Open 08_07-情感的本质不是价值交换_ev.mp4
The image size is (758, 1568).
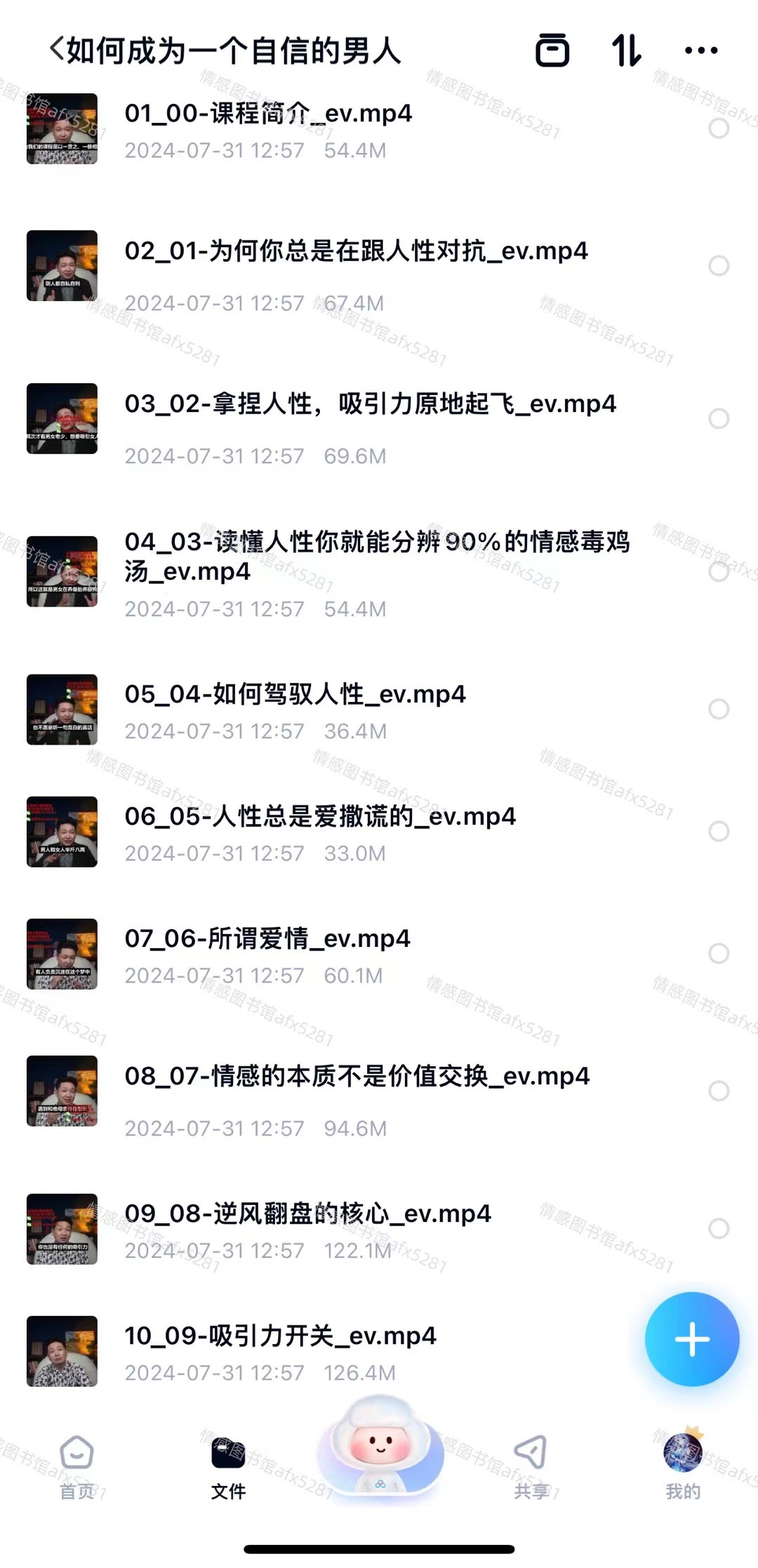point(357,1077)
